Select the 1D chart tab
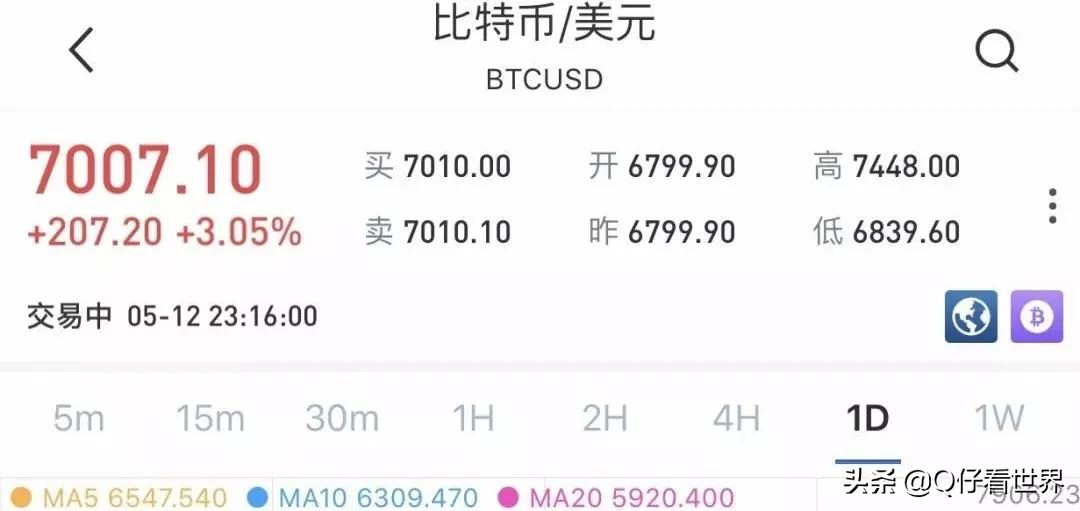This screenshot has height=511, width=1080. pyautogui.click(x=867, y=418)
